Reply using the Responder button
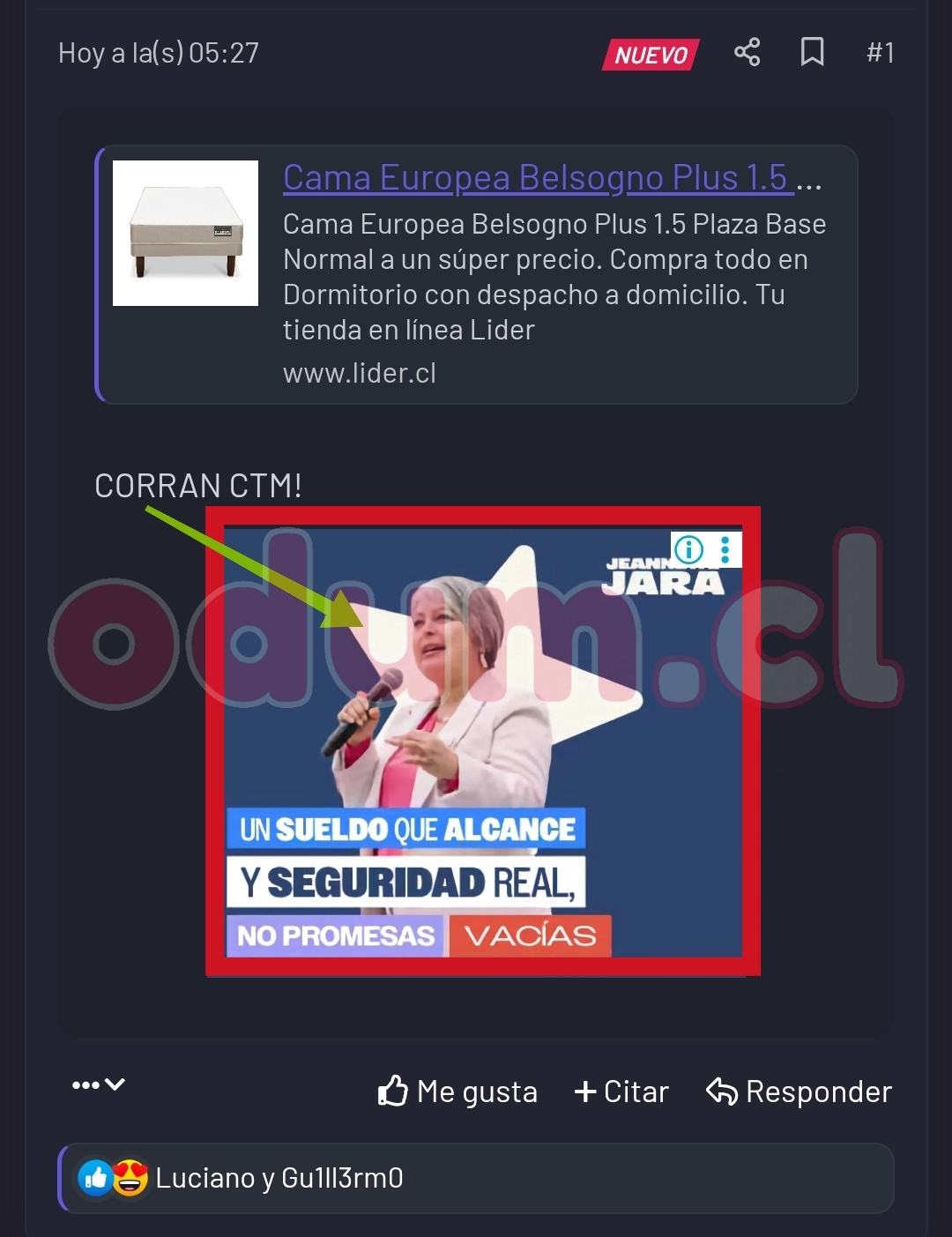The image size is (952, 1237). click(799, 1092)
